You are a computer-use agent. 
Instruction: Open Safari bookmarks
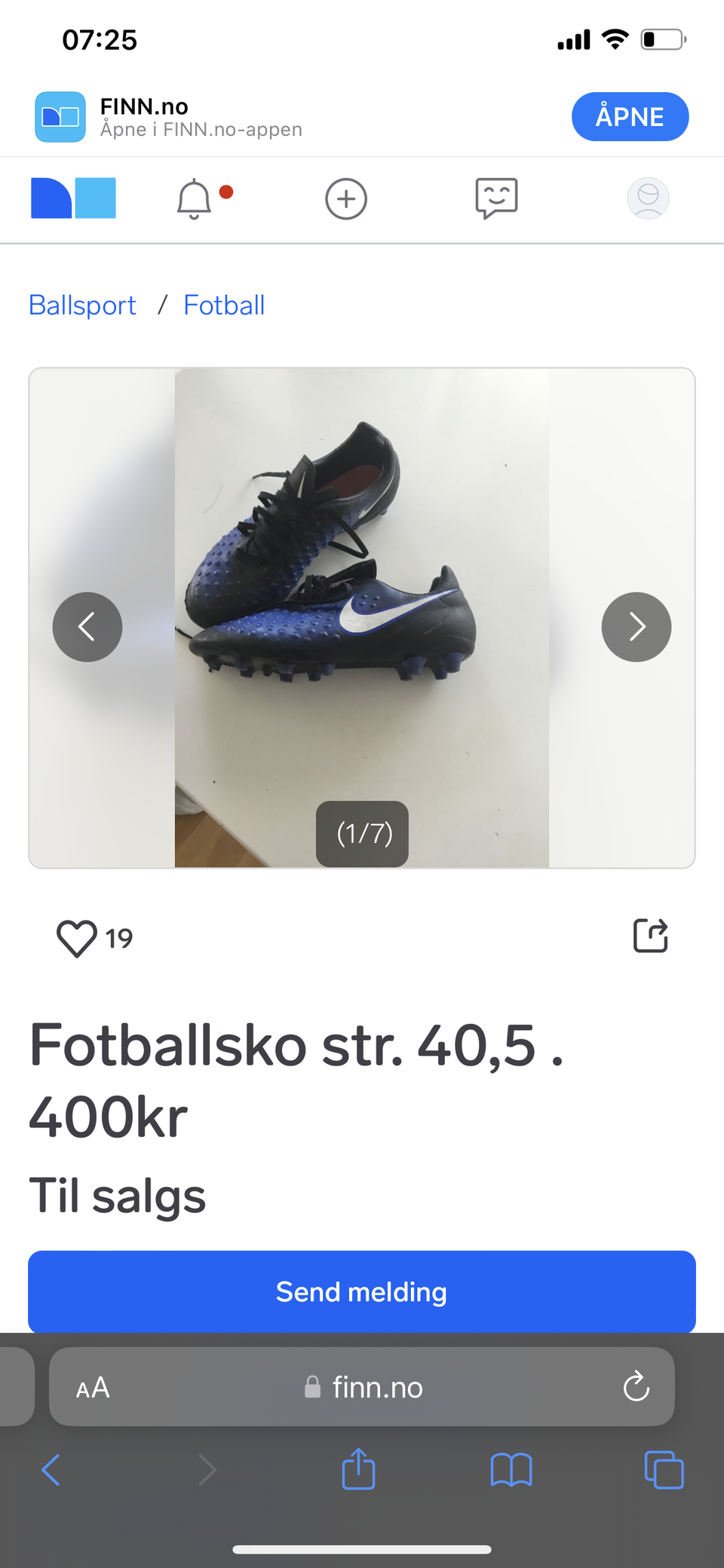[x=511, y=1470]
